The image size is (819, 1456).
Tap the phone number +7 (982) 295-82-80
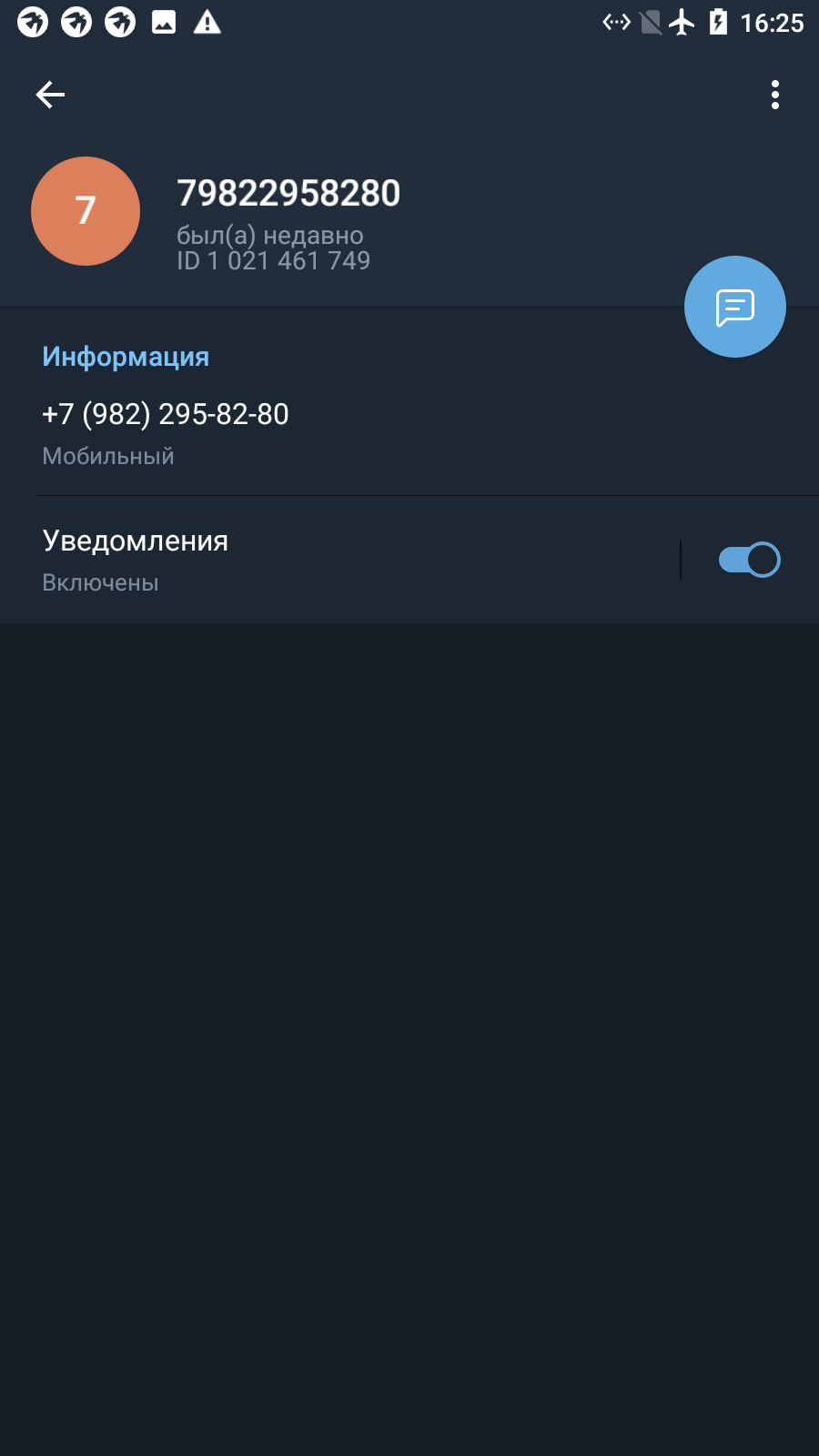point(166,414)
